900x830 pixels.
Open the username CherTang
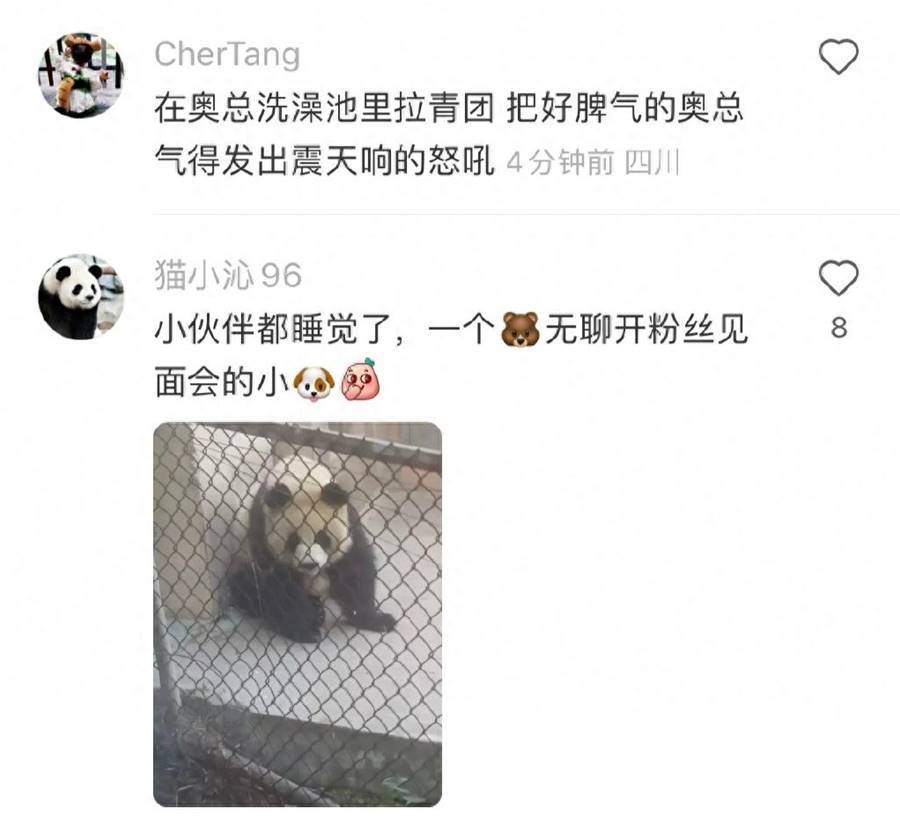[227, 55]
